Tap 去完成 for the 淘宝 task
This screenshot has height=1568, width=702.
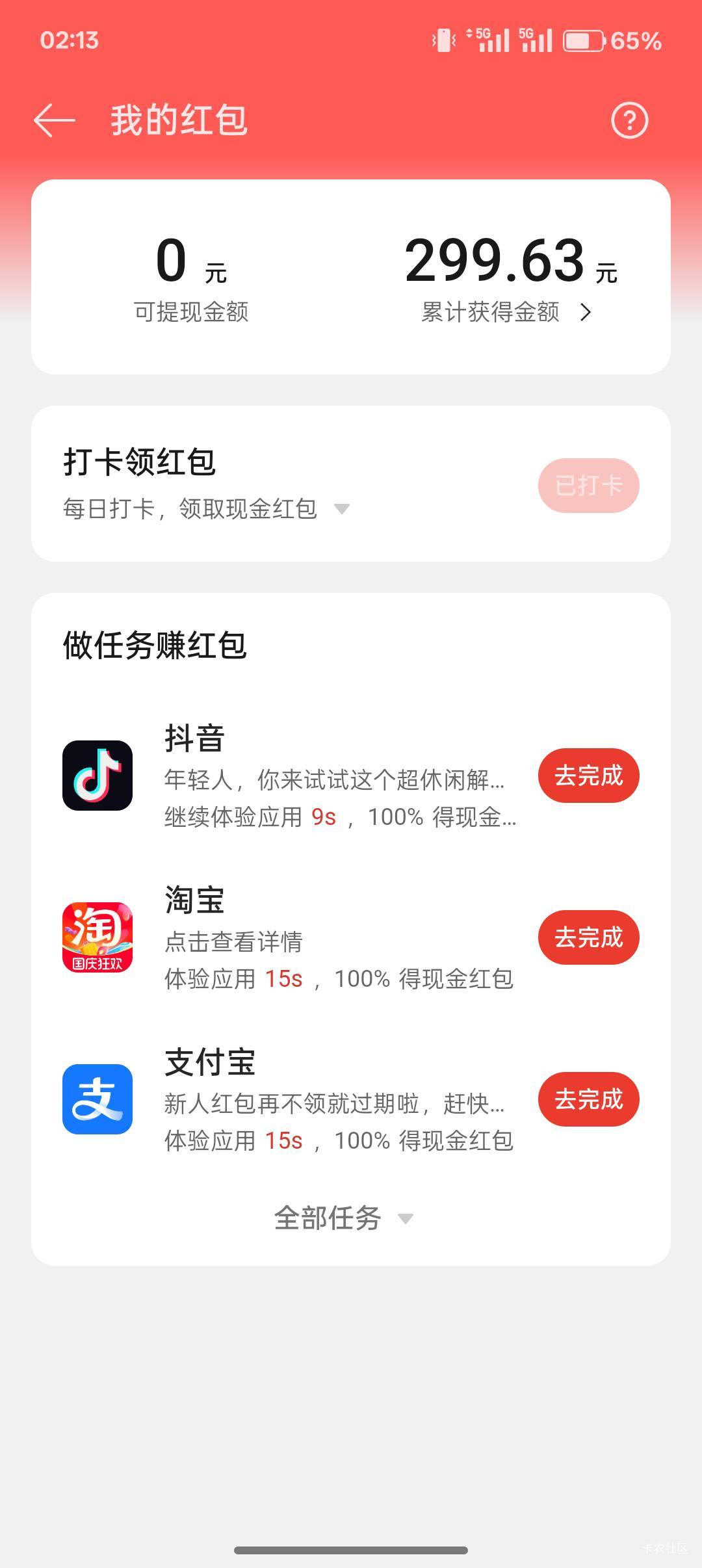(588, 937)
